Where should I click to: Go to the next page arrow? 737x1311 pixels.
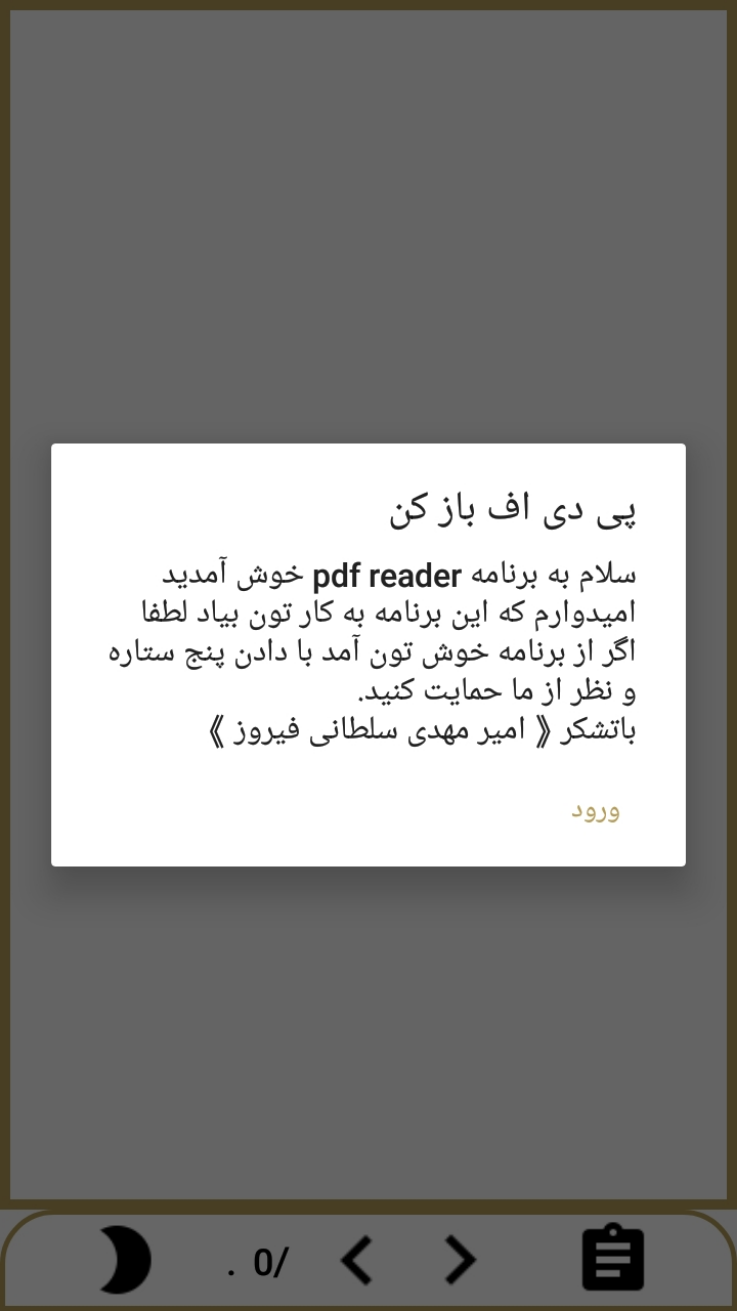(x=459, y=1261)
